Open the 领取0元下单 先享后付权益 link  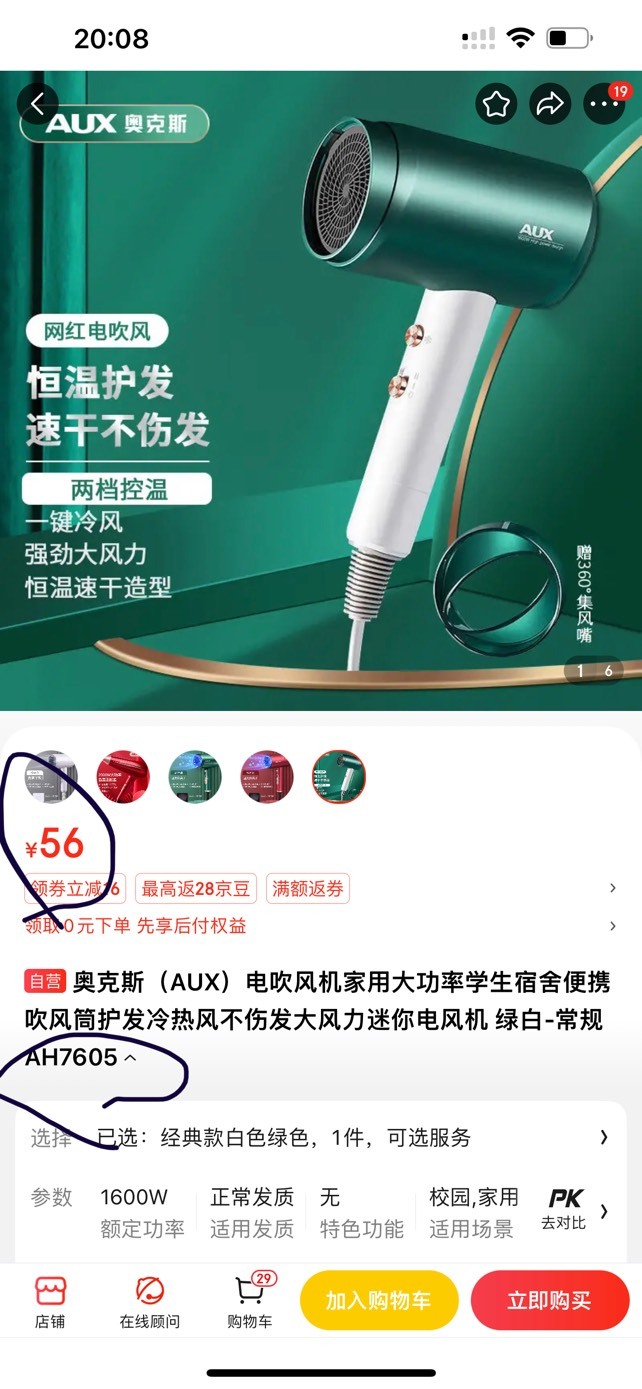tap(136, 926)
